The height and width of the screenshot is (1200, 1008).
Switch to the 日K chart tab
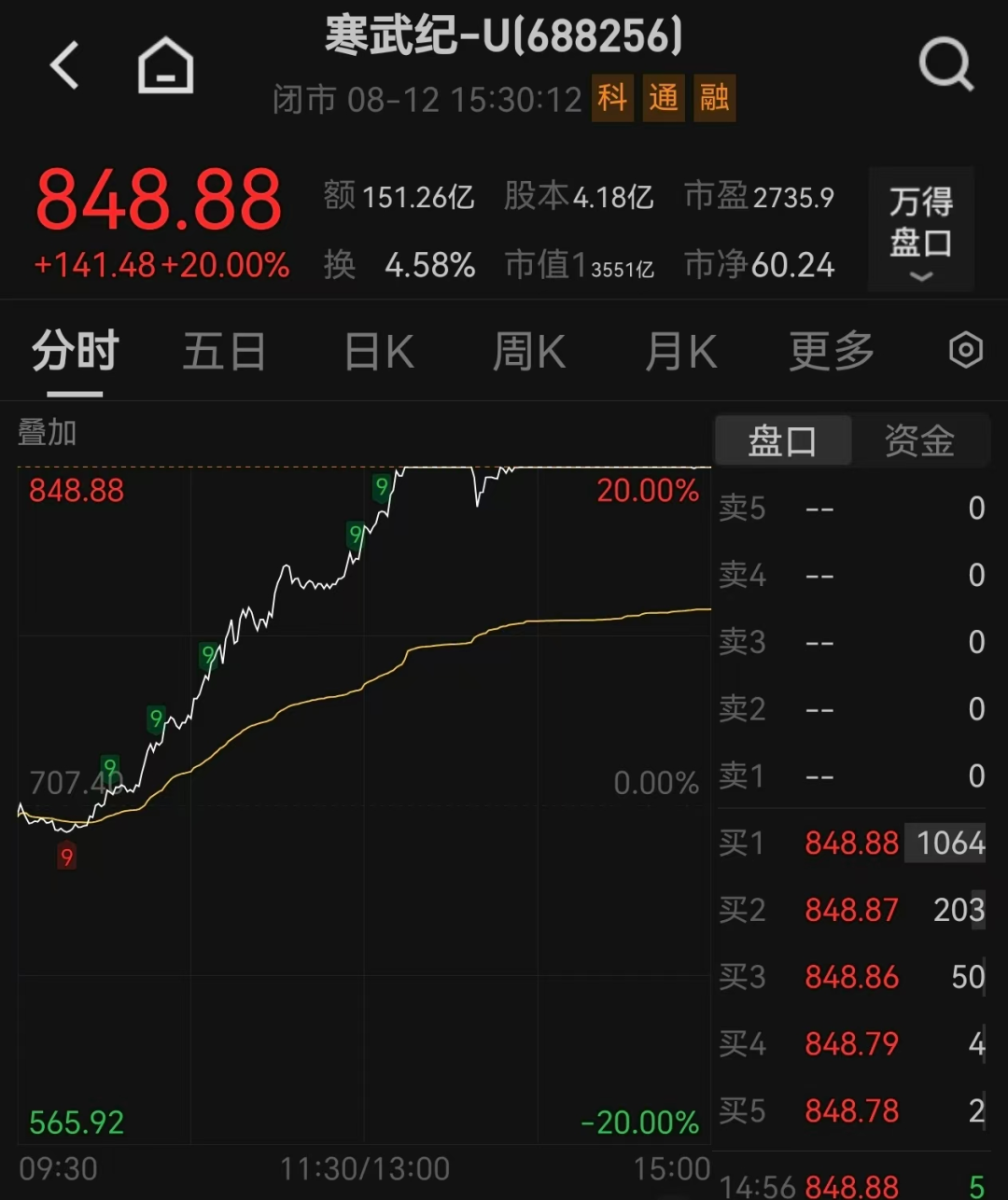click(x=379, y=353)
